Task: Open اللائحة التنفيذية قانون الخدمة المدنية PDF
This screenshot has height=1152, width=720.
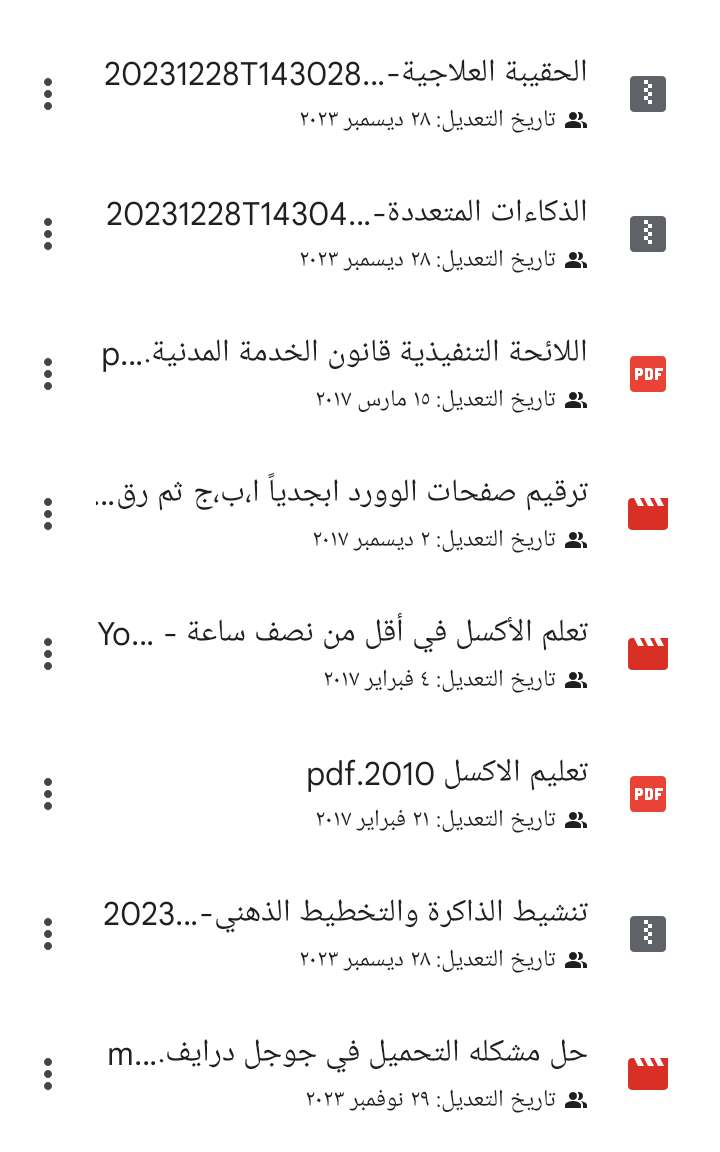Action: click(360, 374)
